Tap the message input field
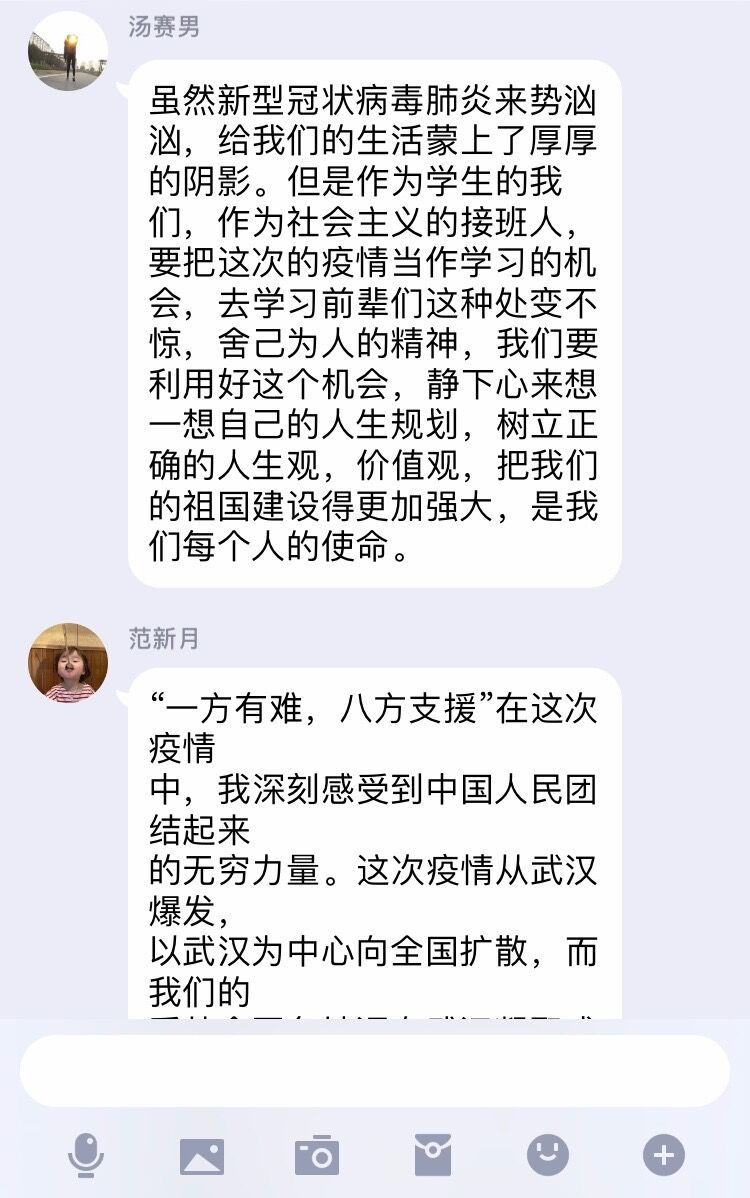 [375, 1070]
